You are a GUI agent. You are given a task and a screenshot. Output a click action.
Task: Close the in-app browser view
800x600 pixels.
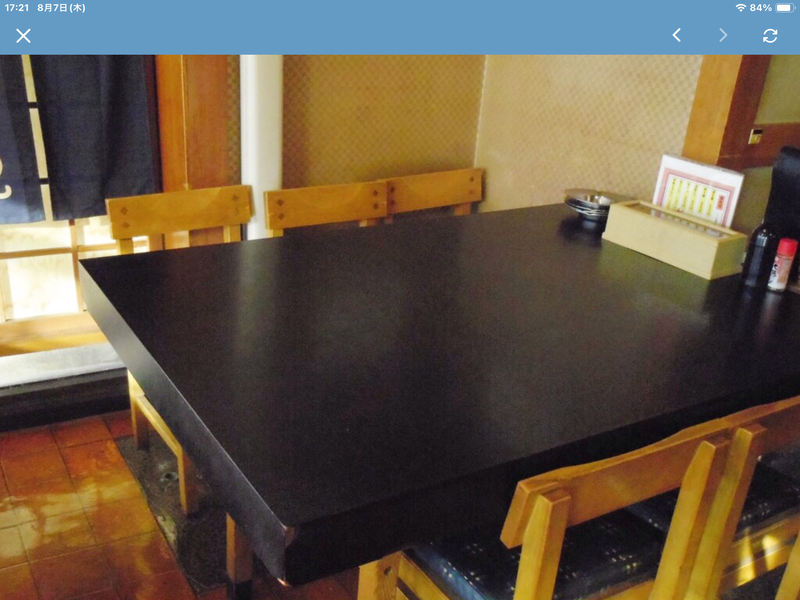pyautogui.click(x=24, y=36)
